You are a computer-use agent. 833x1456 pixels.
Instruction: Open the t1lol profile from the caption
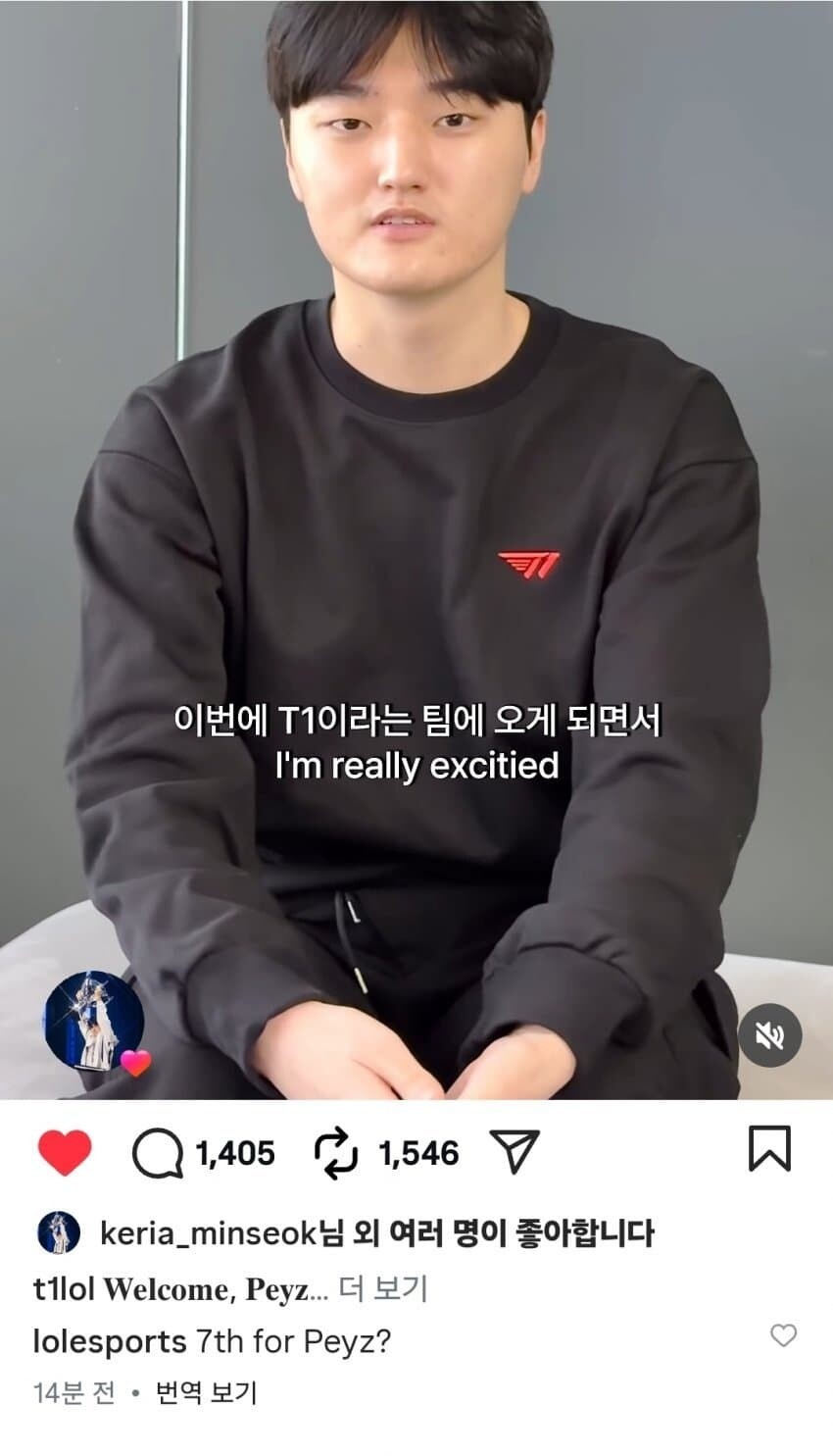click(x=64, y=1289)
